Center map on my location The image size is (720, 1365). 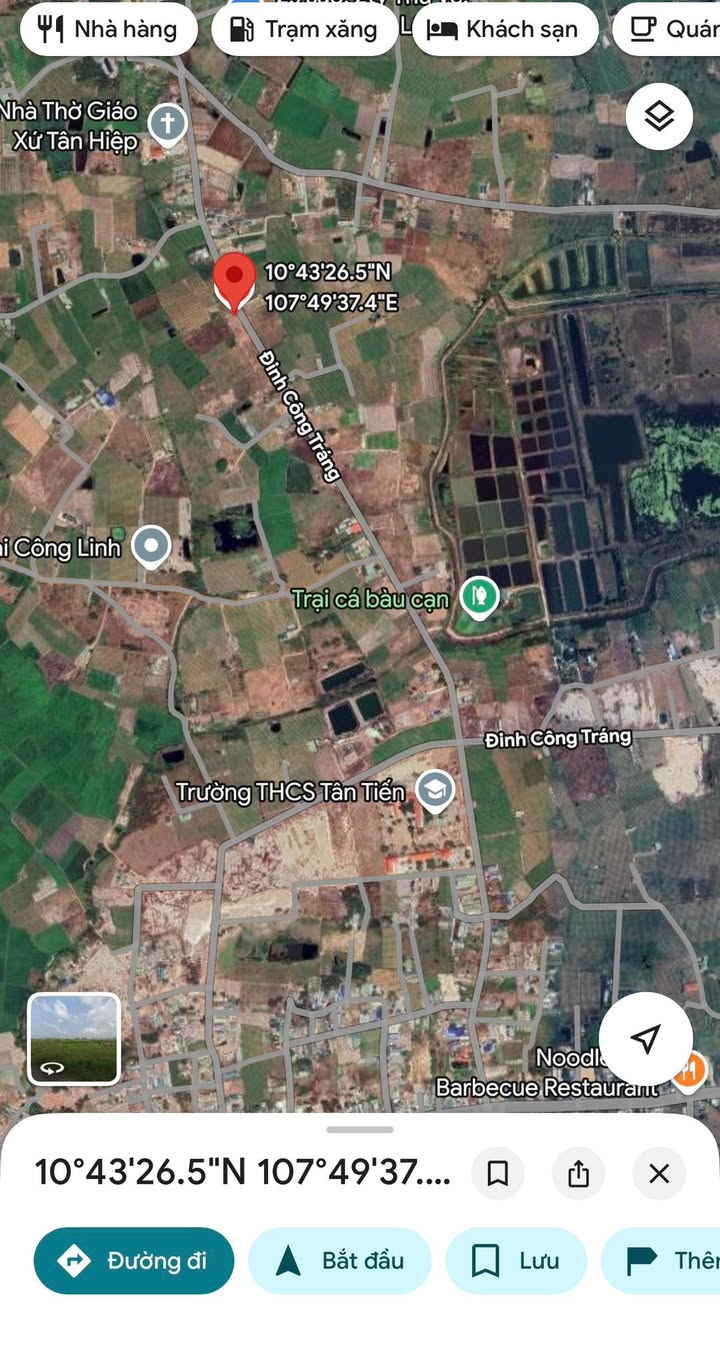coord(646,1038)
